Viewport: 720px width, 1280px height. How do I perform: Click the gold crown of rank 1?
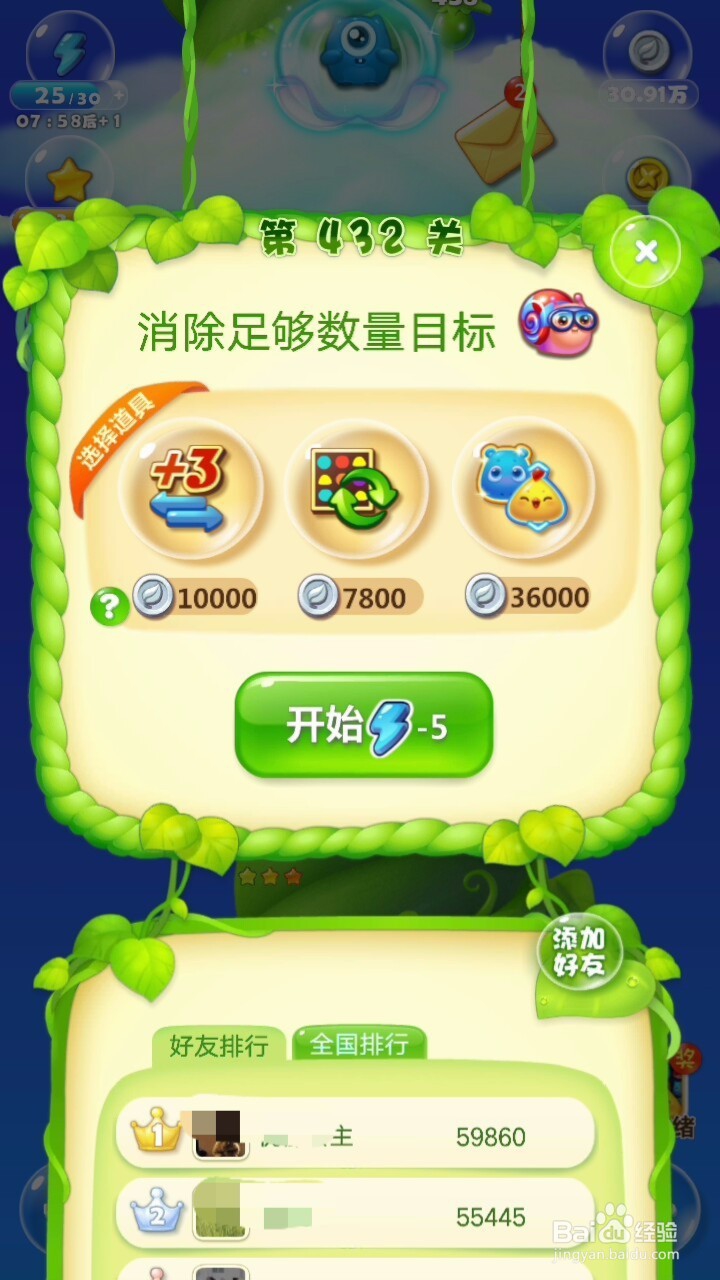pyautogui.click(x=159, y=1135)
